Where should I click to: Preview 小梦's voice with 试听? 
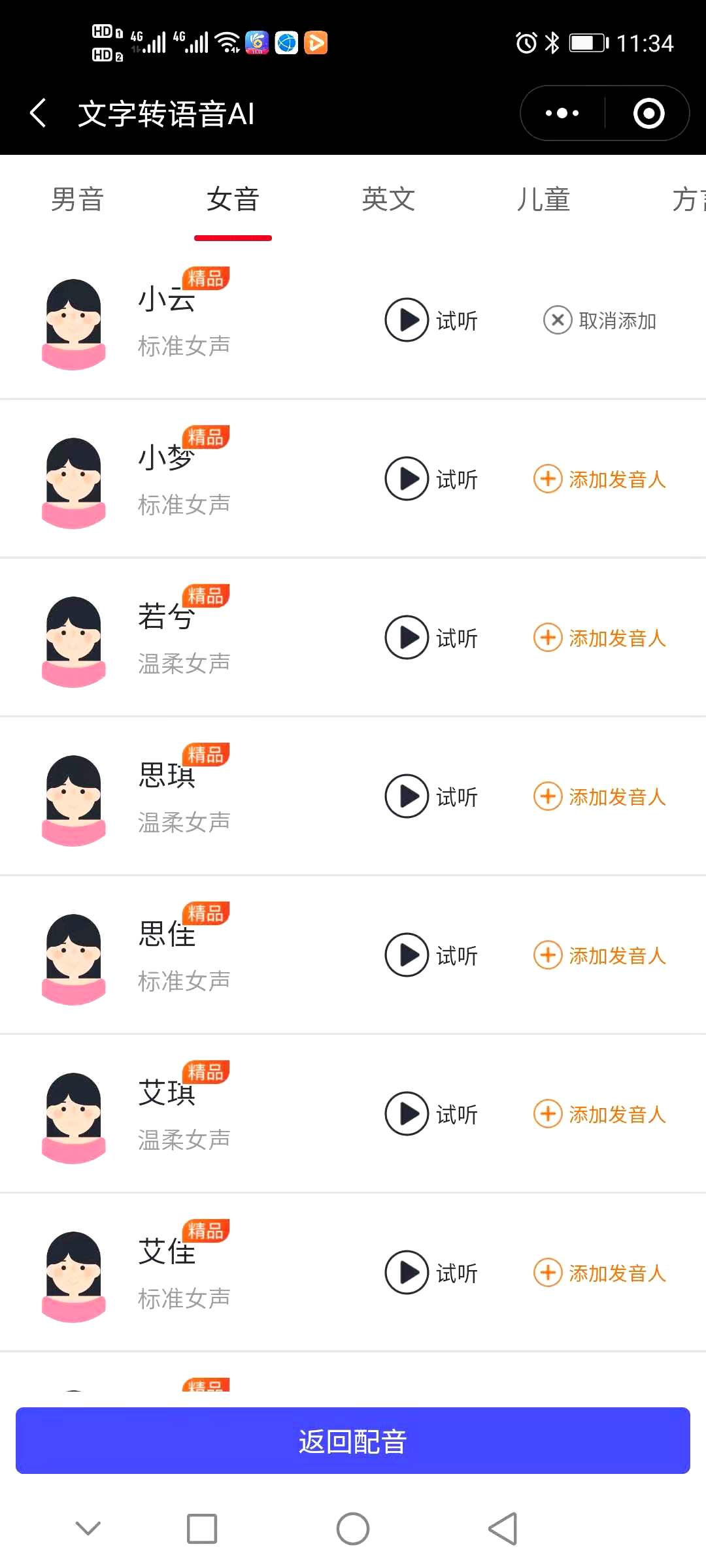(x=431, y=479)
